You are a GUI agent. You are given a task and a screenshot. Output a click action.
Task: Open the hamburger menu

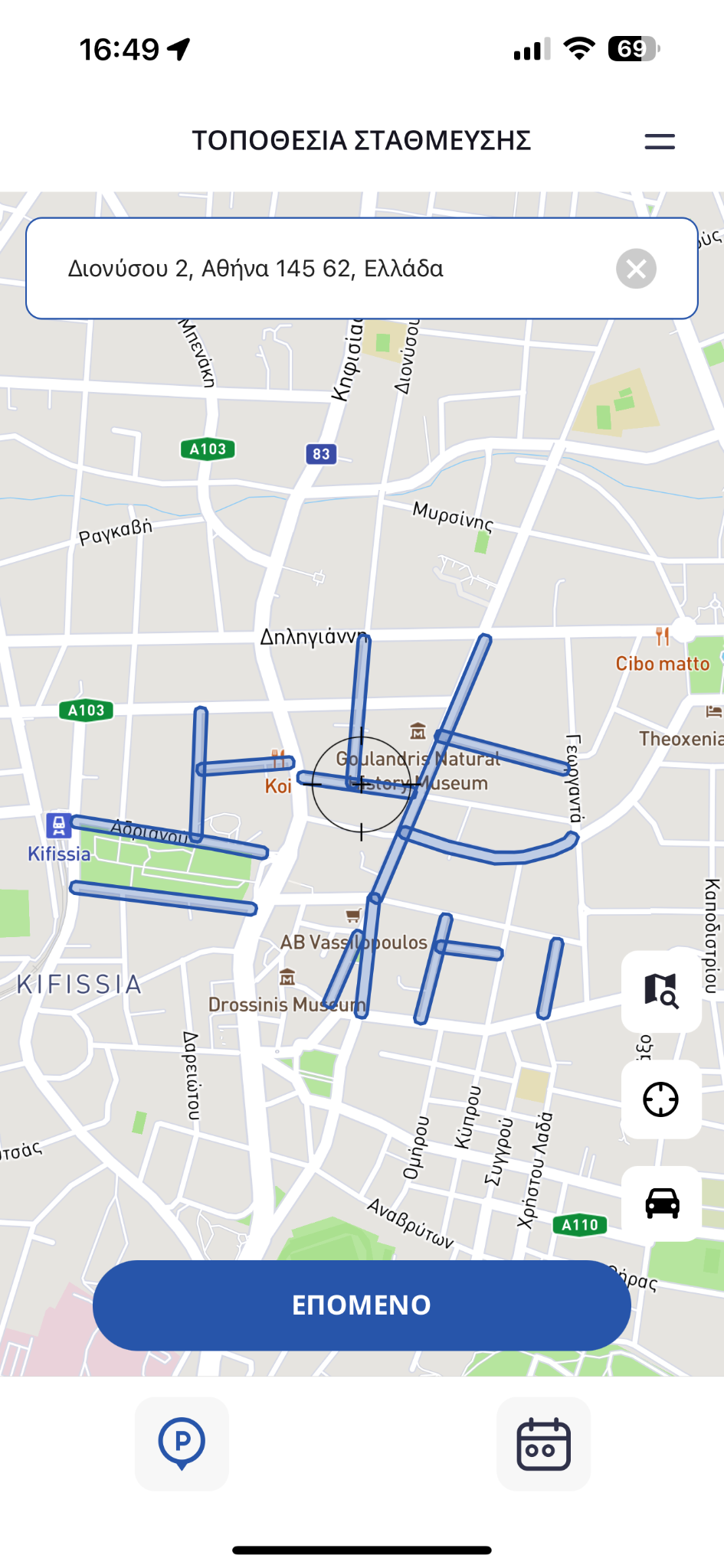pos(659,142)
